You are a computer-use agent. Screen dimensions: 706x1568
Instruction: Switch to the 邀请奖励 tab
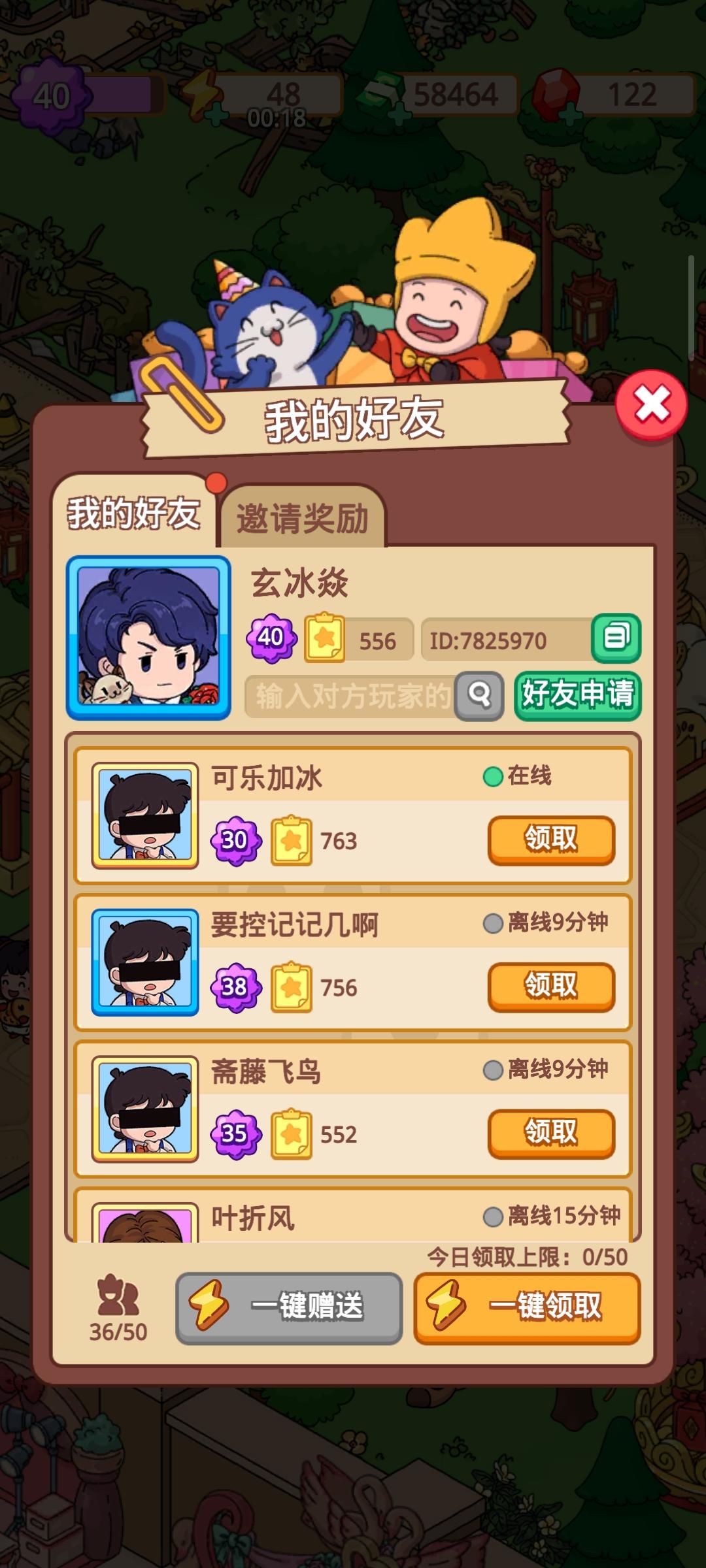click(303, 518)
